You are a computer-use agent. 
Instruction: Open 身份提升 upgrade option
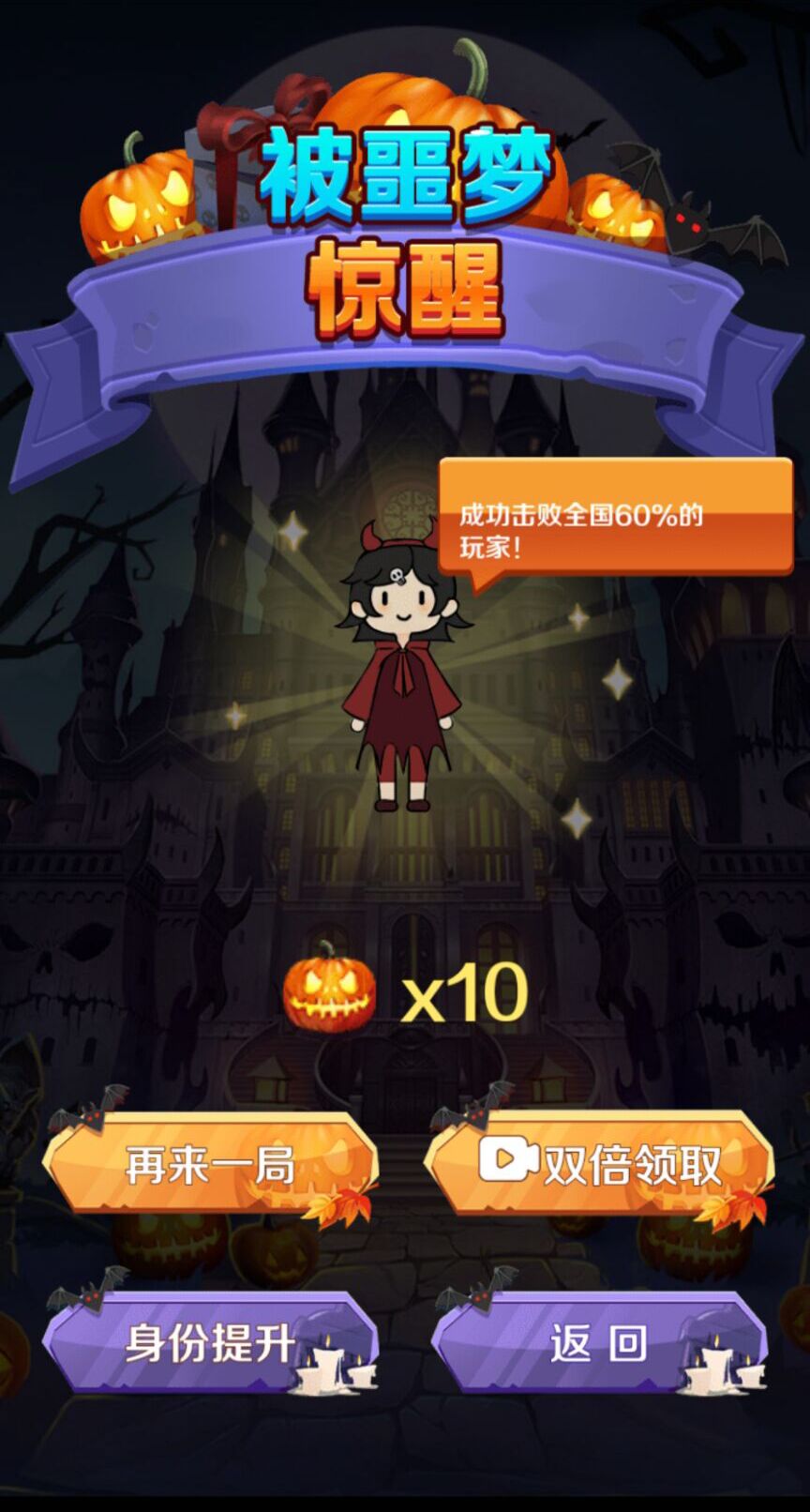pos(210,1343)
